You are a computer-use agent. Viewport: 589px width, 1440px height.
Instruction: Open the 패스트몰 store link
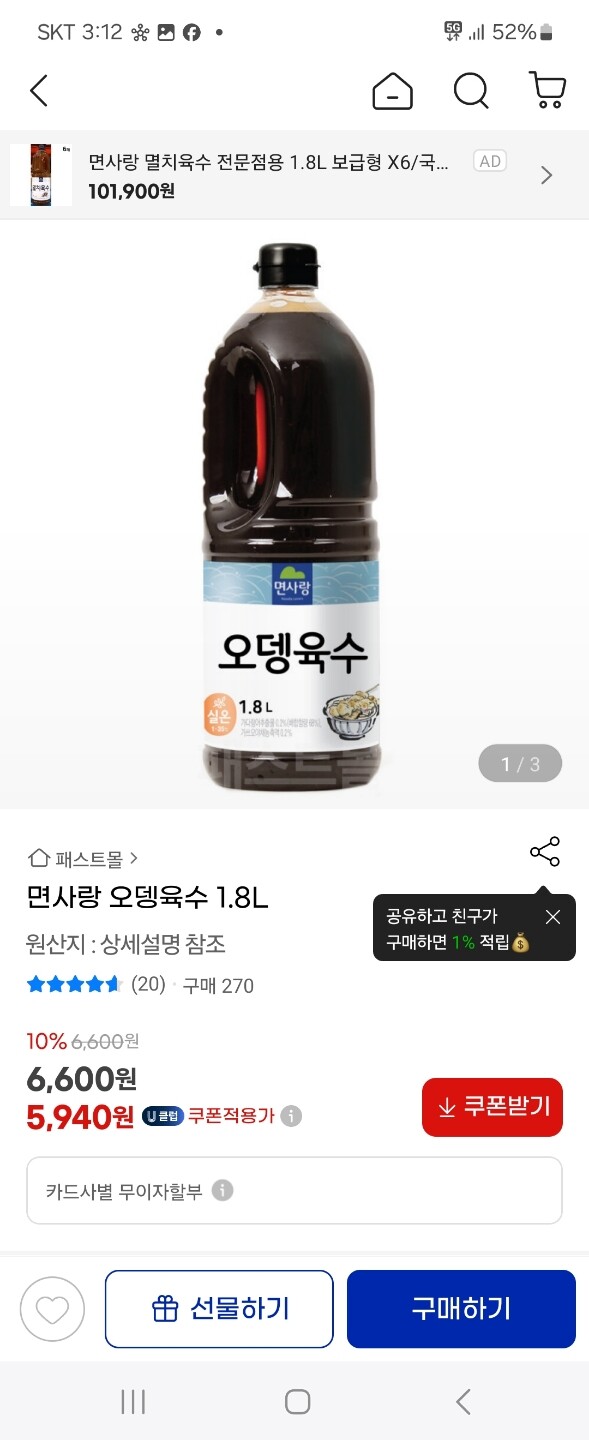(83, 858)
